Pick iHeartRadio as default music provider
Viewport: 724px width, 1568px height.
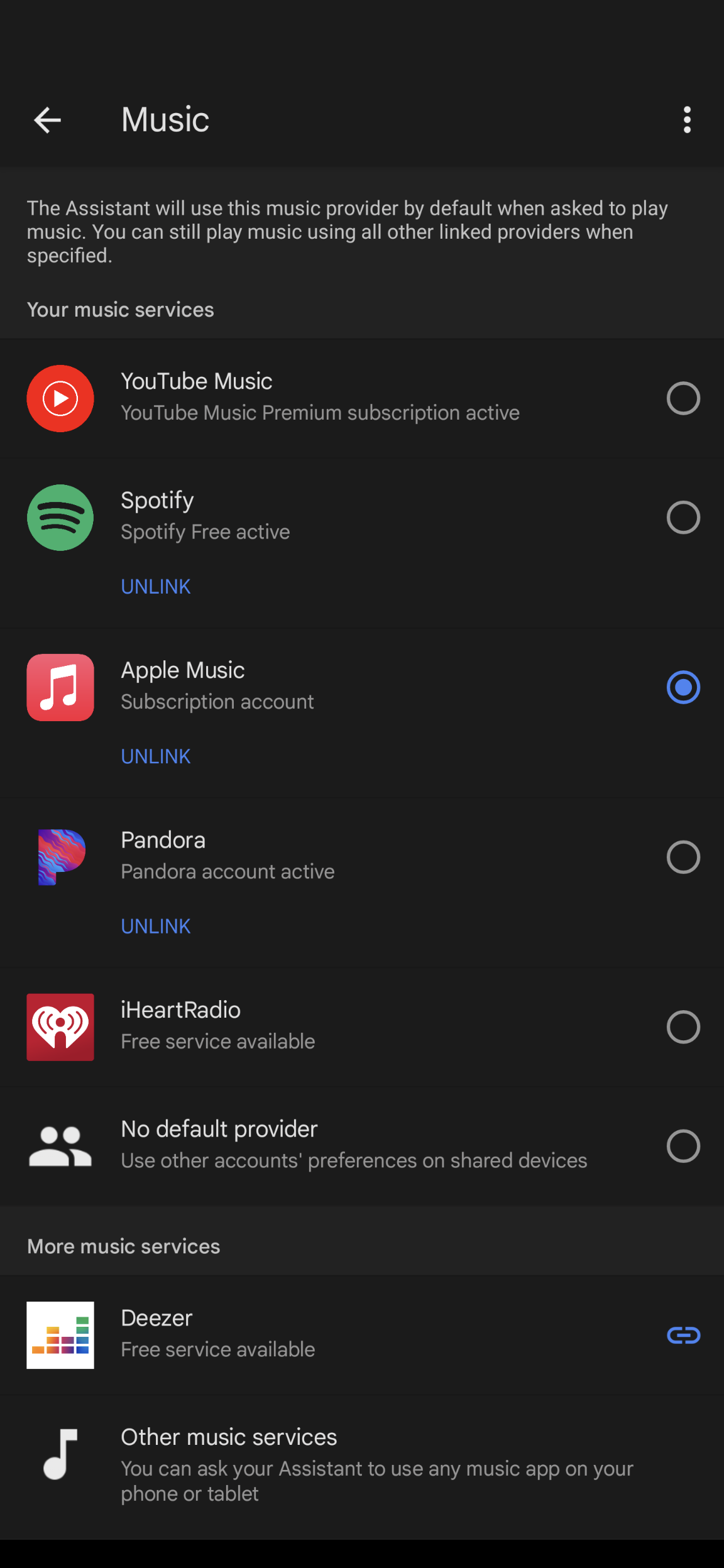pyautogui.click(x=683, y=1027)
